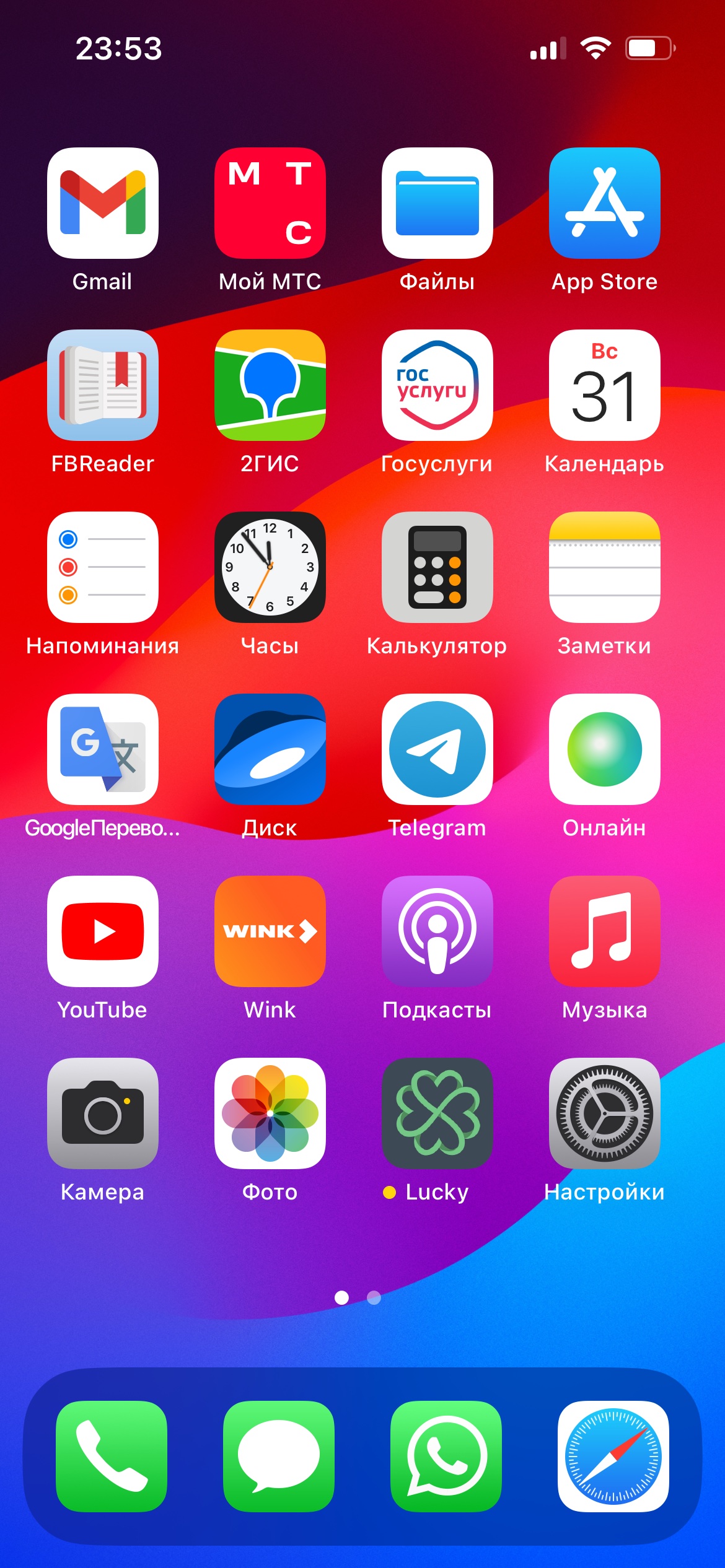725x1568 pixels.
Task: Open Напоминания app
Action: click(x=103, y=567)
